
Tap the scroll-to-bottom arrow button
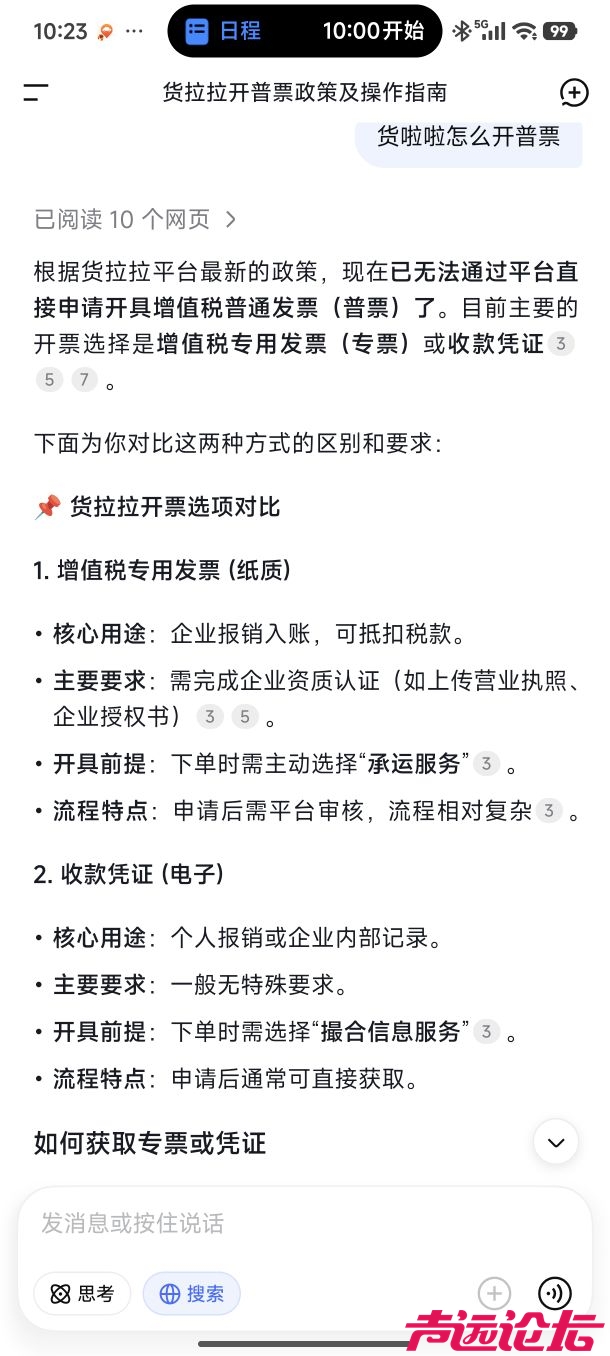click(x=556, y=1142)
